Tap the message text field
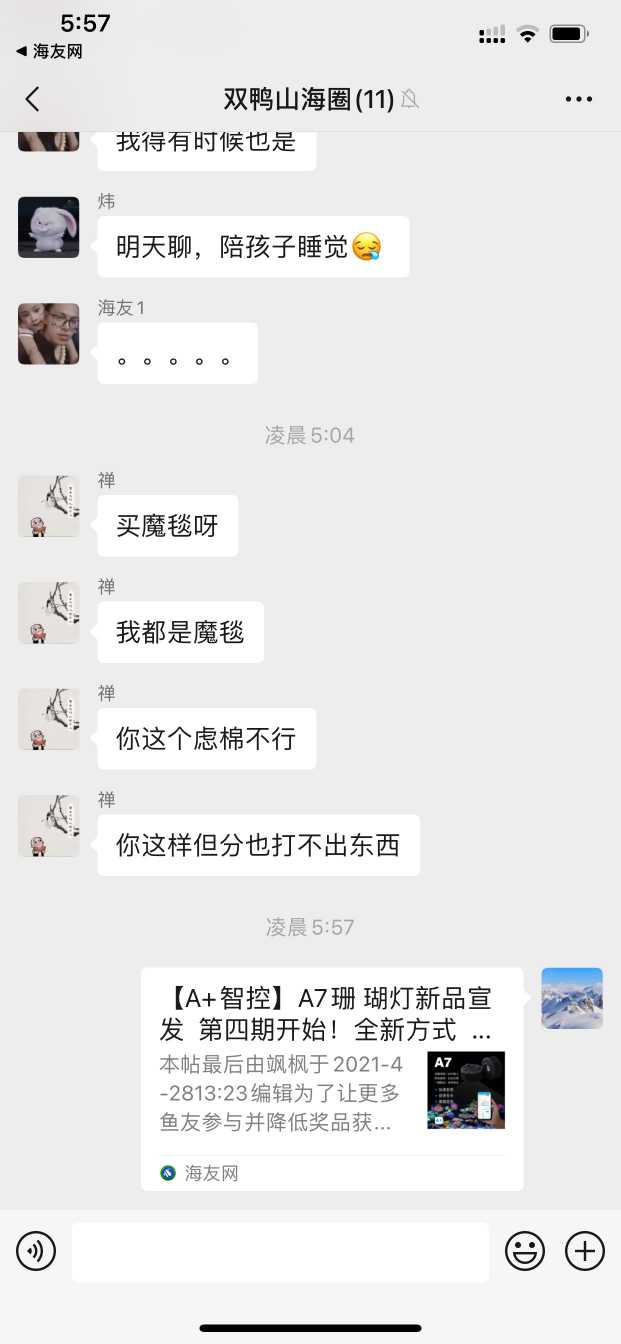 point(280,1251)
